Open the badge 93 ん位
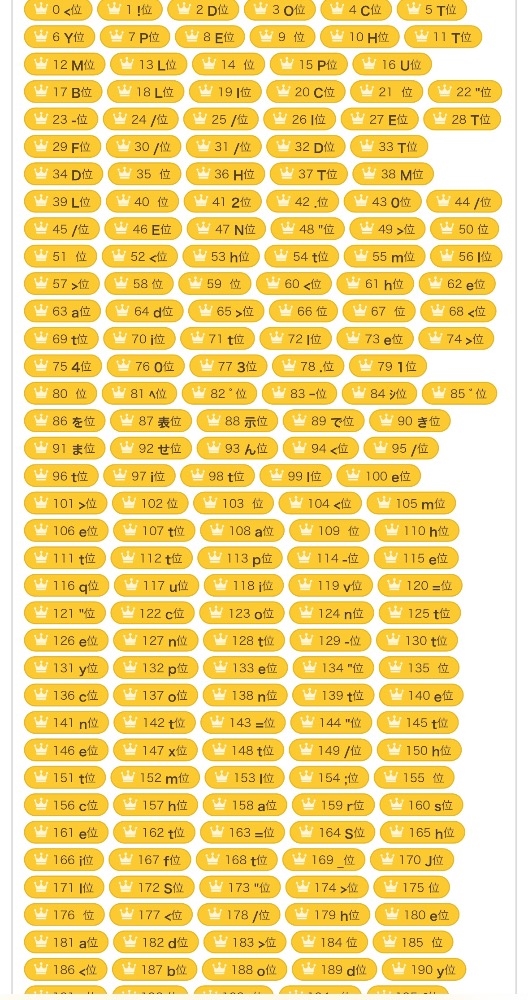The width and height of the screenshot is (528, 1000). click(237, 448)
